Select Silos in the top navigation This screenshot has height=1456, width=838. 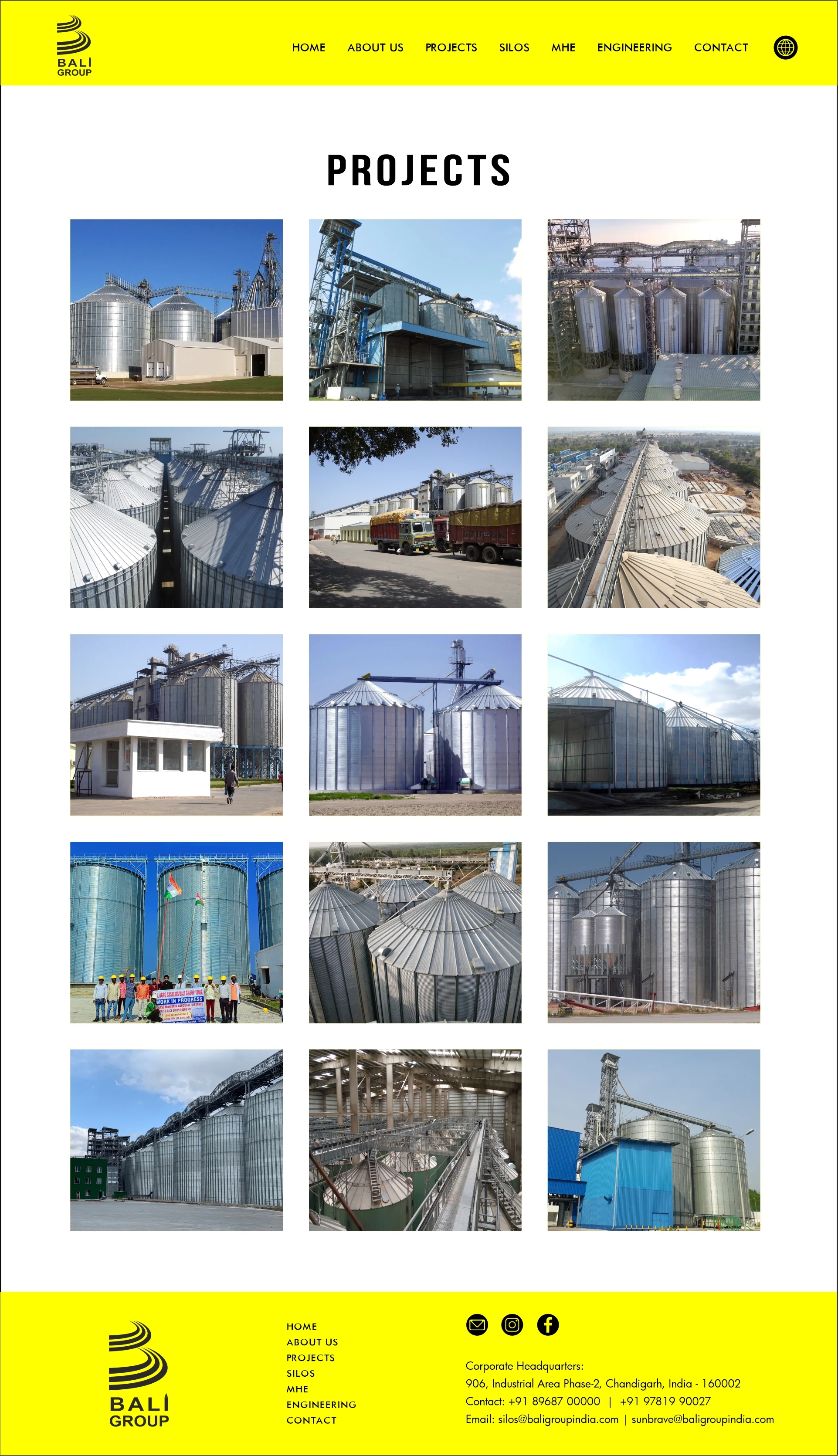click(x=514, y=47)
